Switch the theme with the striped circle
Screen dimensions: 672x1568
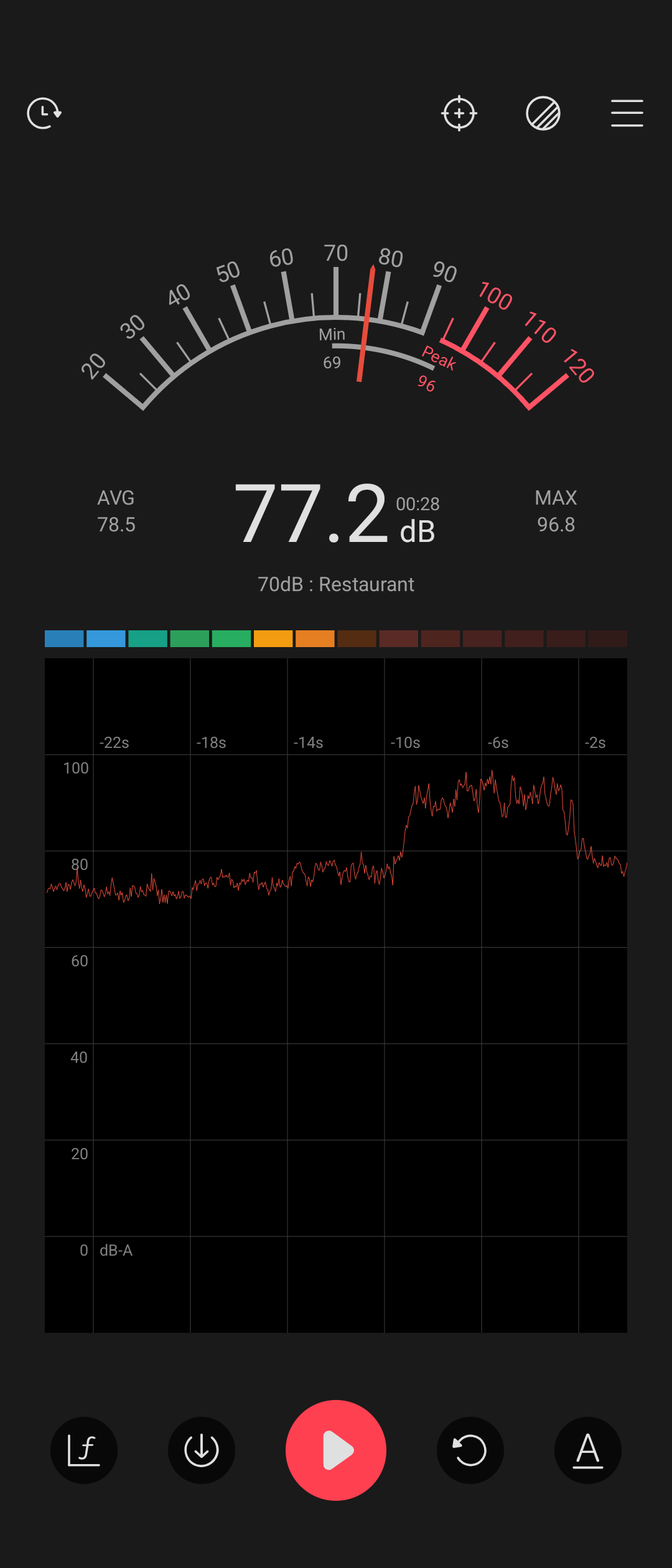click(543, 113)
